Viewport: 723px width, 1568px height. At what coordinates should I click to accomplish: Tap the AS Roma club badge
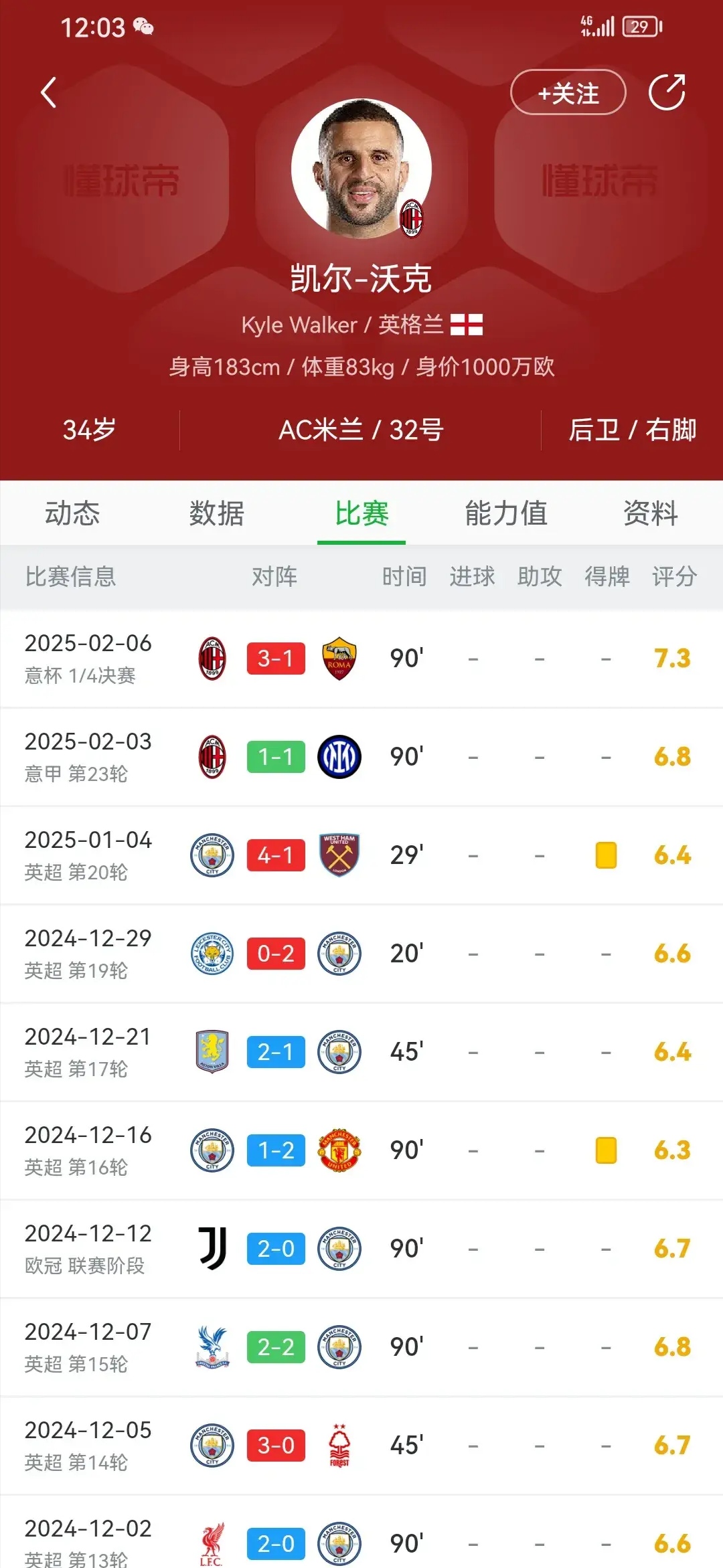coord(339,658)
